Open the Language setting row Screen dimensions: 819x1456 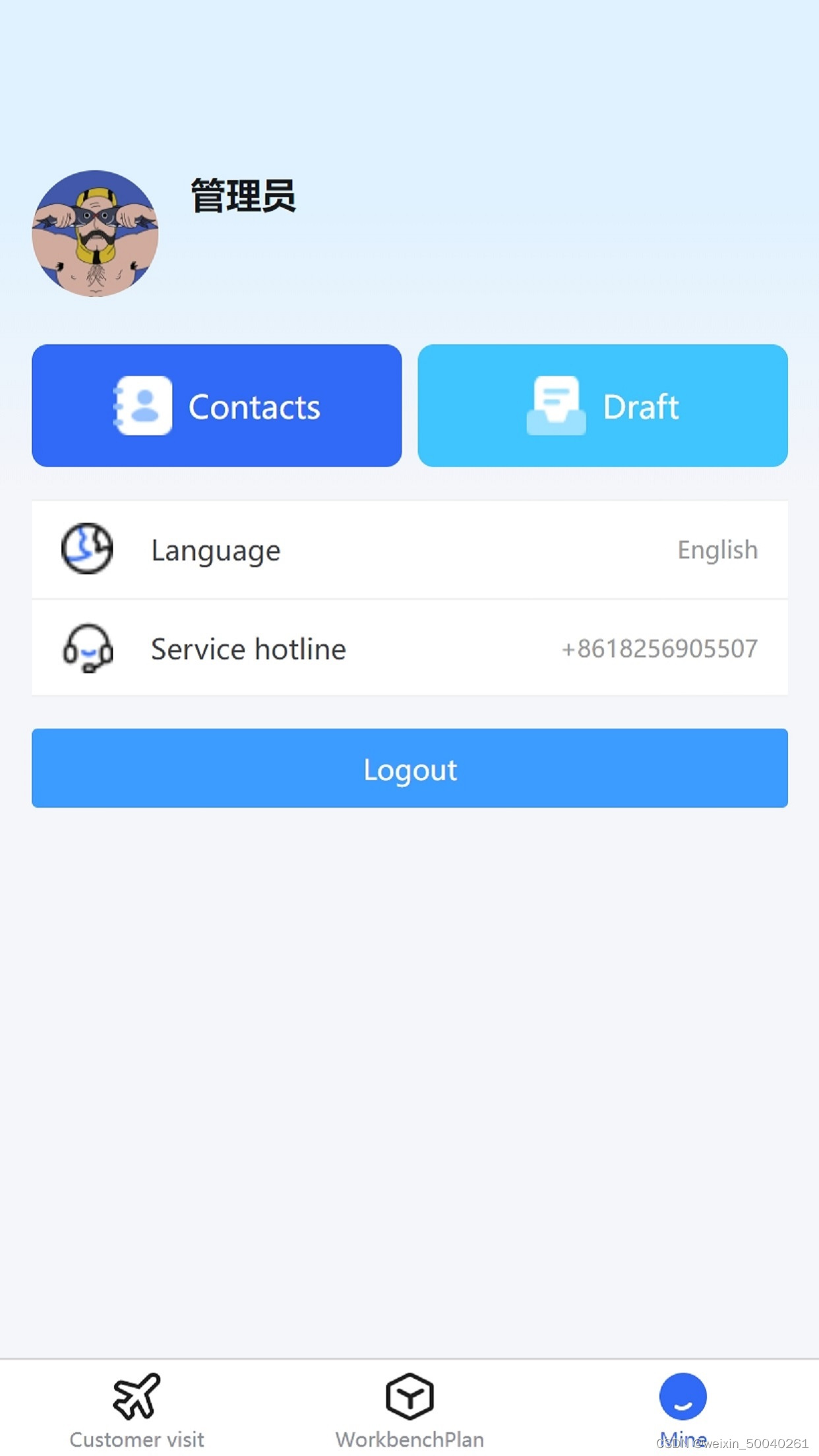(409, 550)
